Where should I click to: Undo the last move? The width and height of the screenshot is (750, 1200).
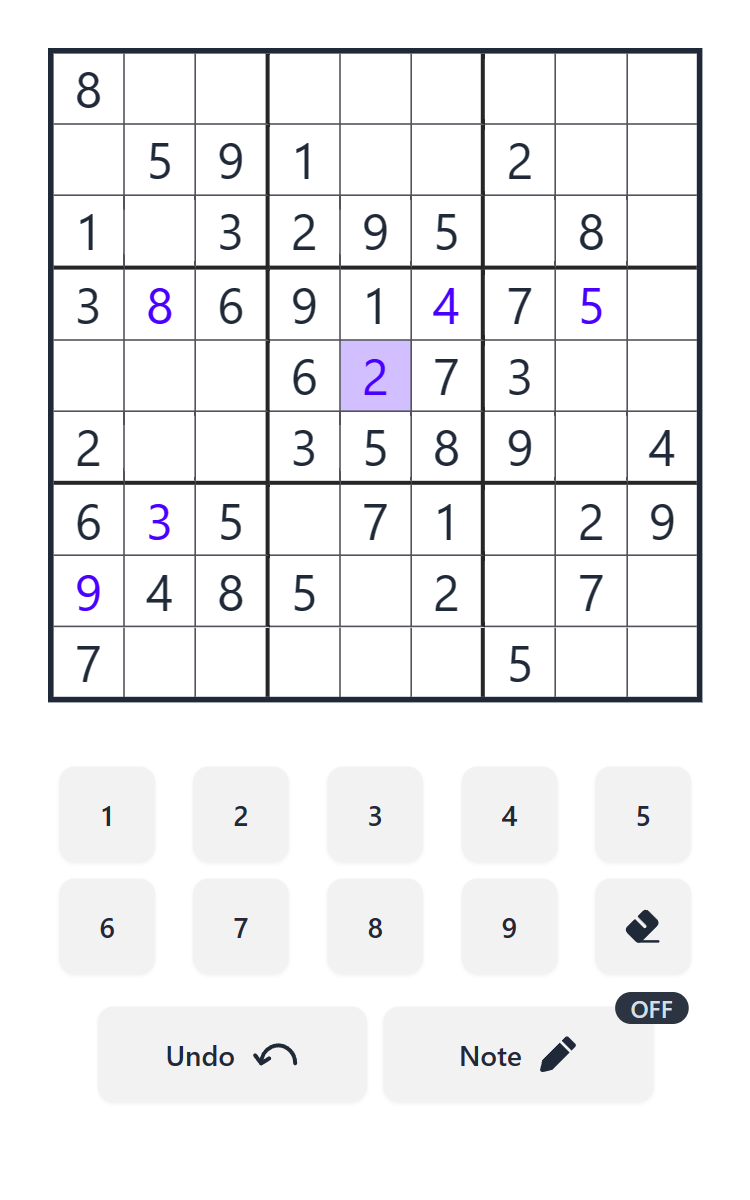pyautogui.click(x=232, y=1055)
